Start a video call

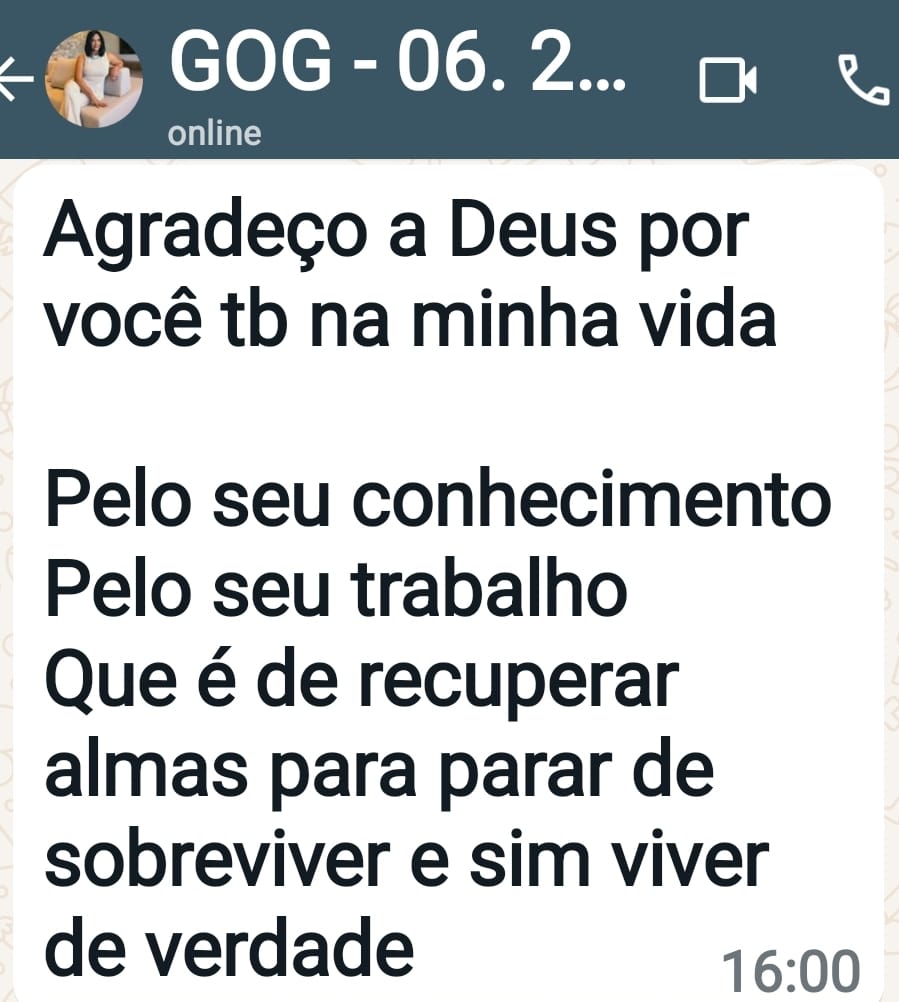(x=727, y=80)
